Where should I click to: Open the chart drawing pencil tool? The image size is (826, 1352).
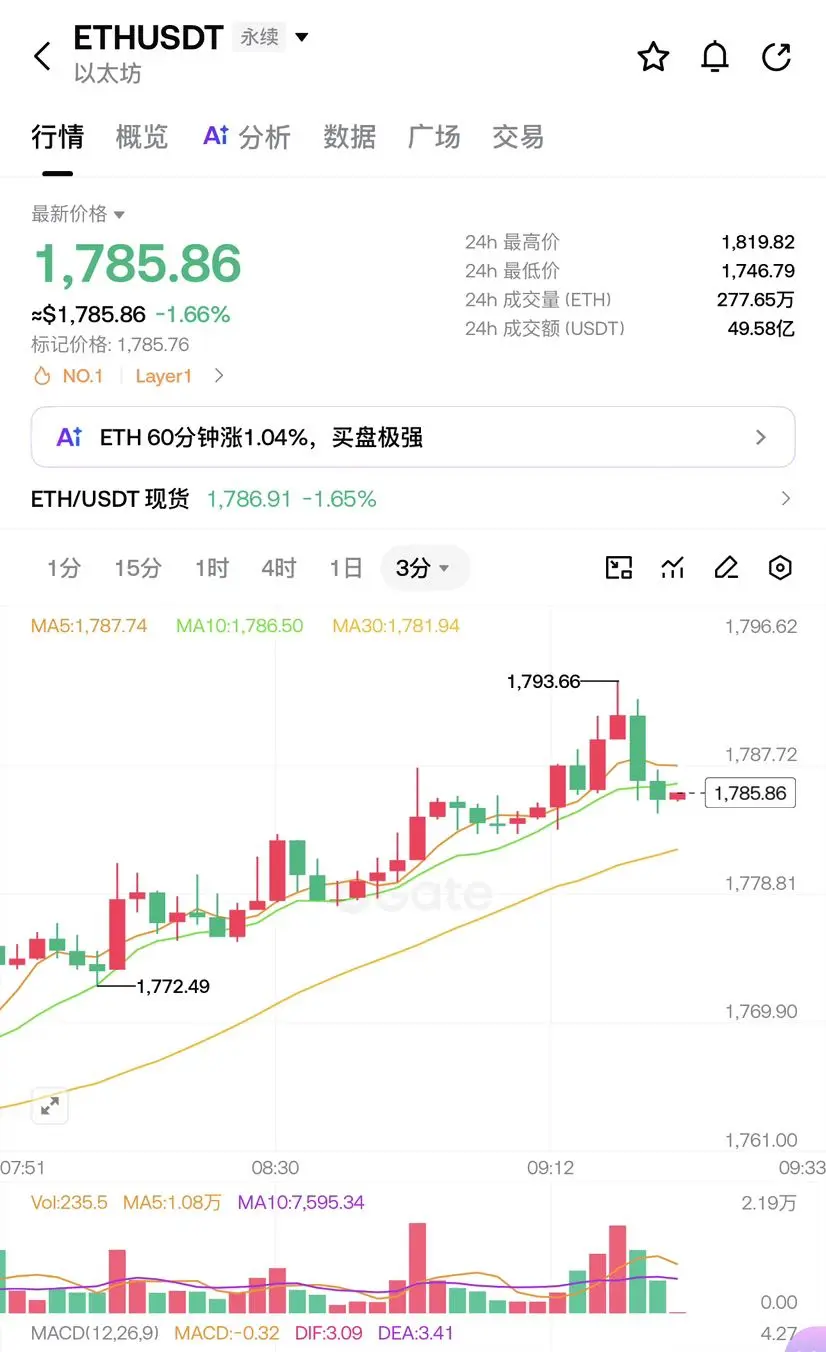tap(726, 568)
